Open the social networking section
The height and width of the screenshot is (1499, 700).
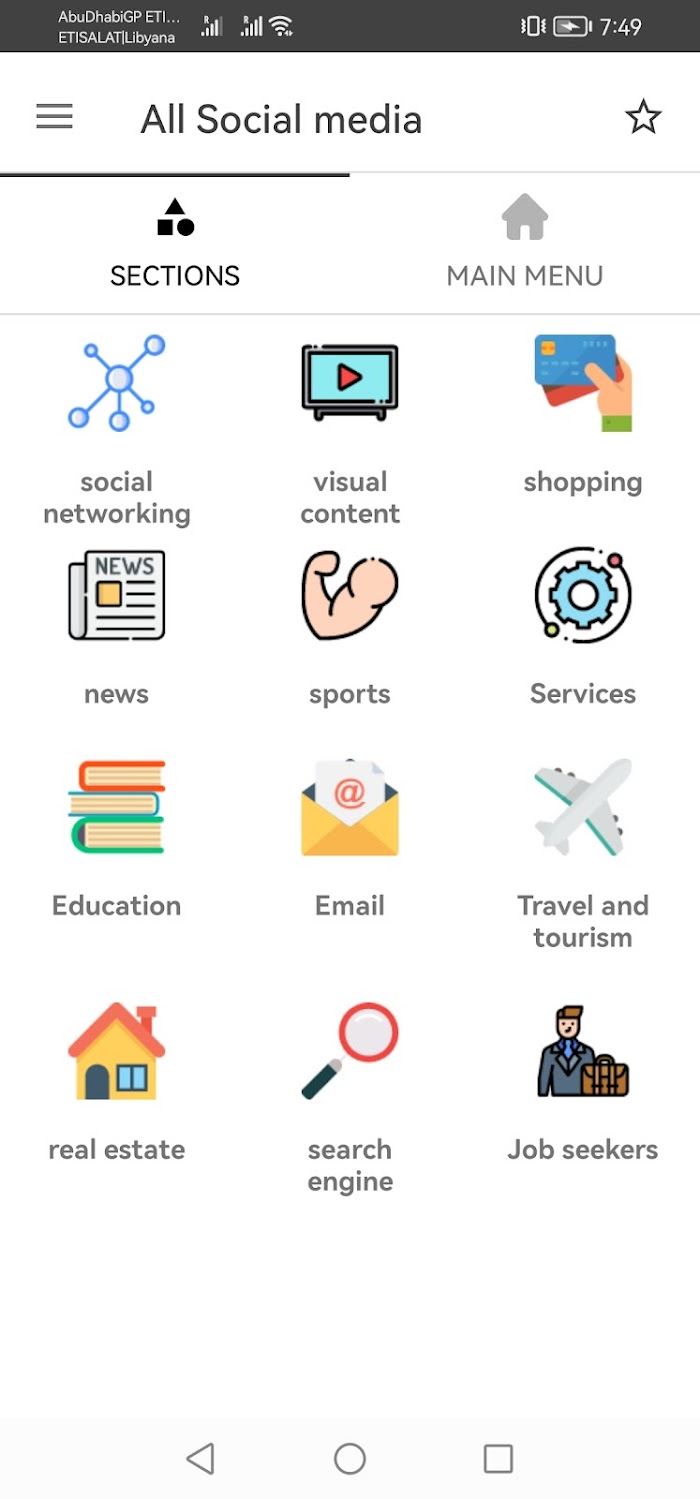117,432
